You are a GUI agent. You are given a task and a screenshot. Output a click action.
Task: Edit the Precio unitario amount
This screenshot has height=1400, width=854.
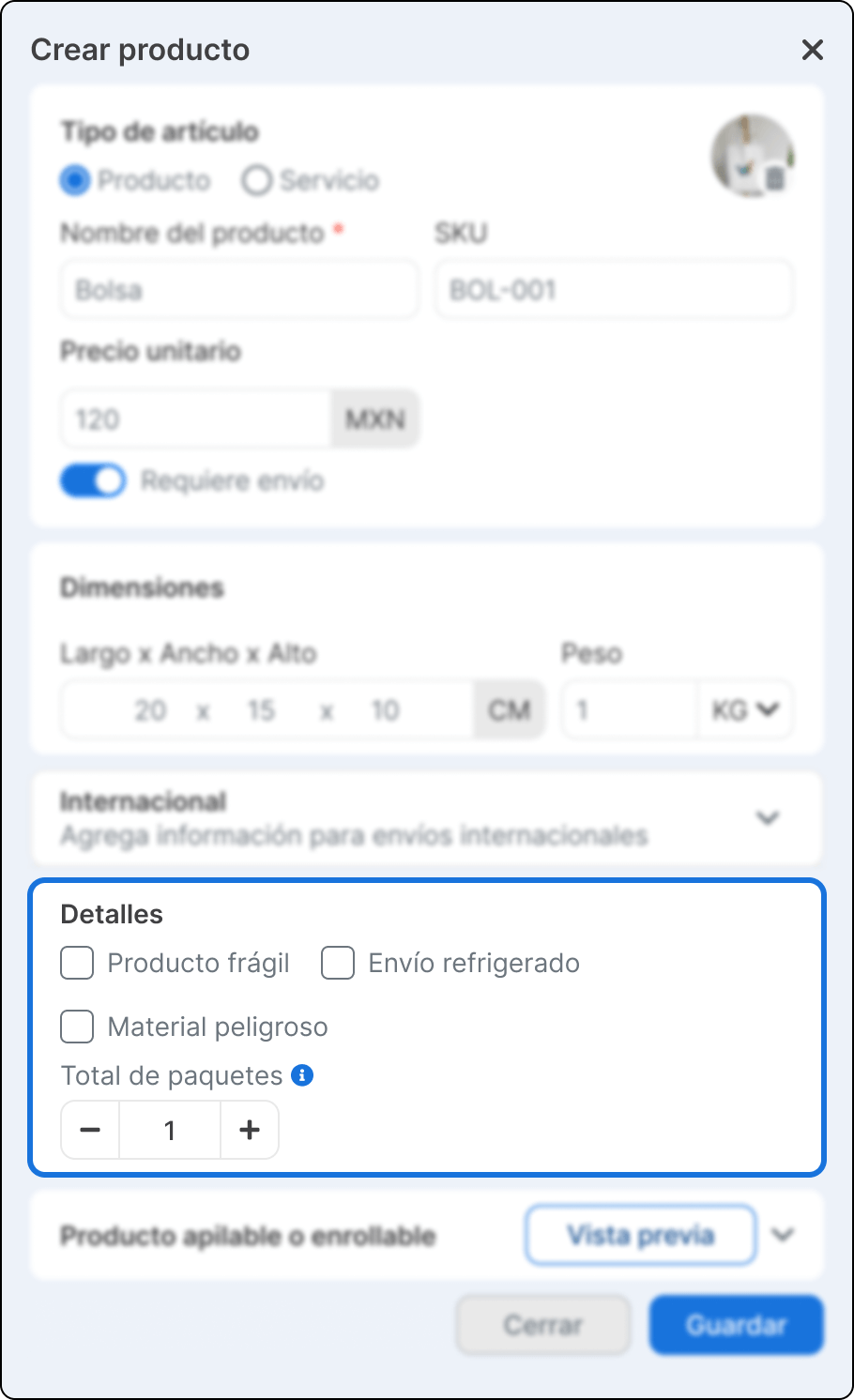196,418
